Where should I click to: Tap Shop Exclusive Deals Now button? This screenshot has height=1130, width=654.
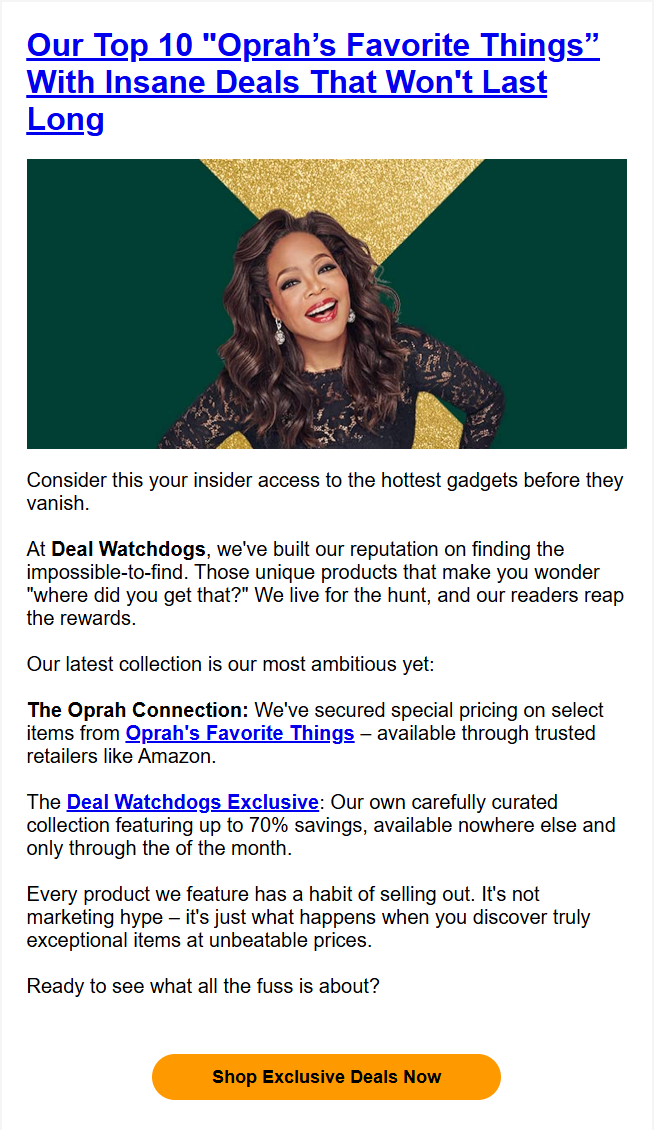point(326,1077)
